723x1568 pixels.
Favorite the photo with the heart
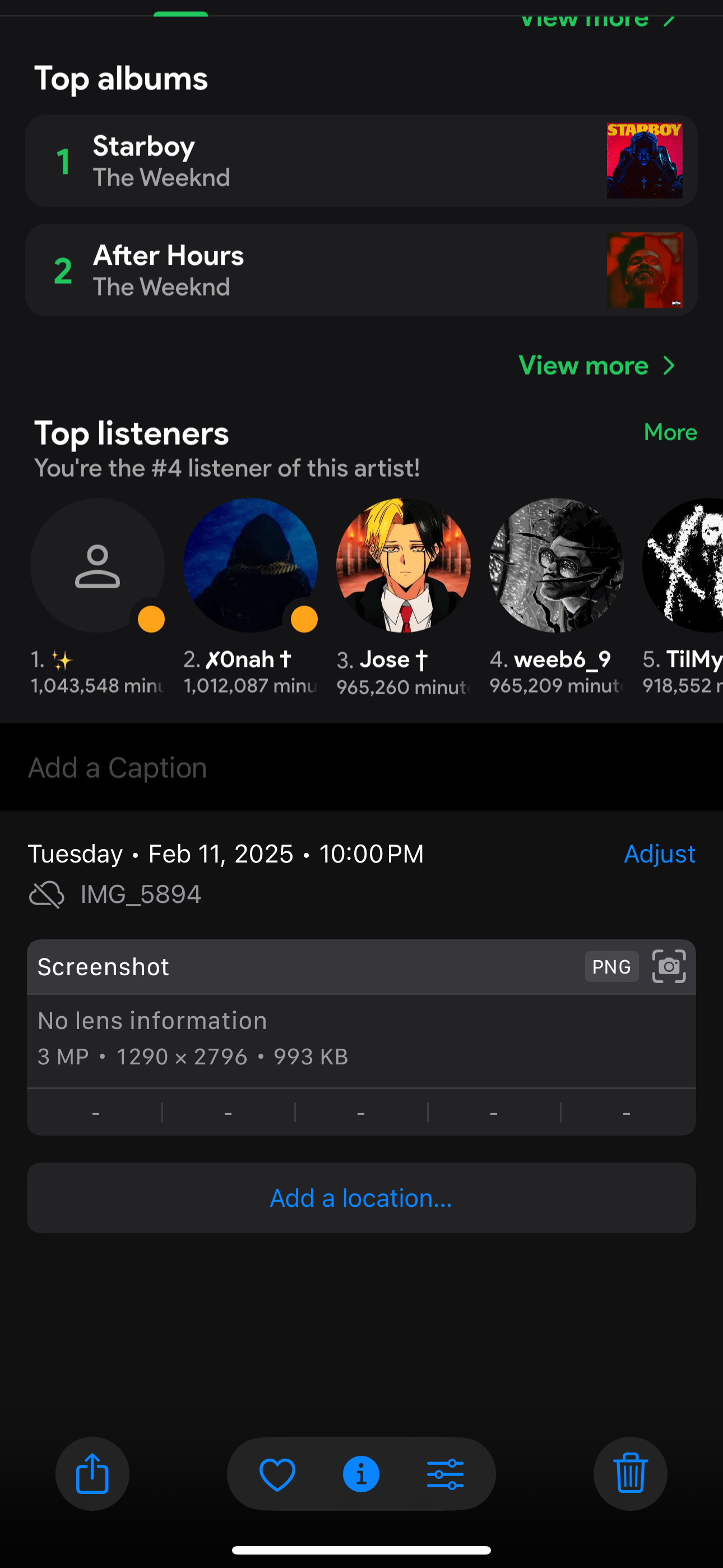pyautogui.click(x=277, y=1474)
